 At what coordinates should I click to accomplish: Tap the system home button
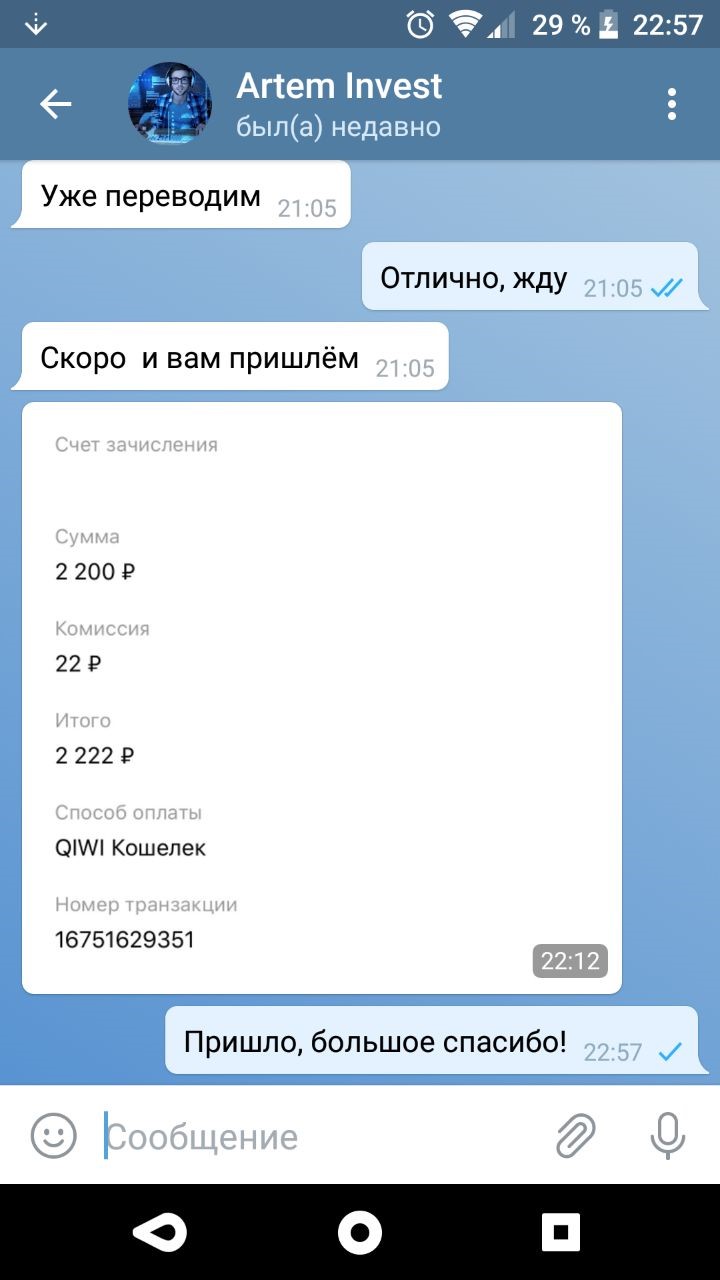[360, 1232]
